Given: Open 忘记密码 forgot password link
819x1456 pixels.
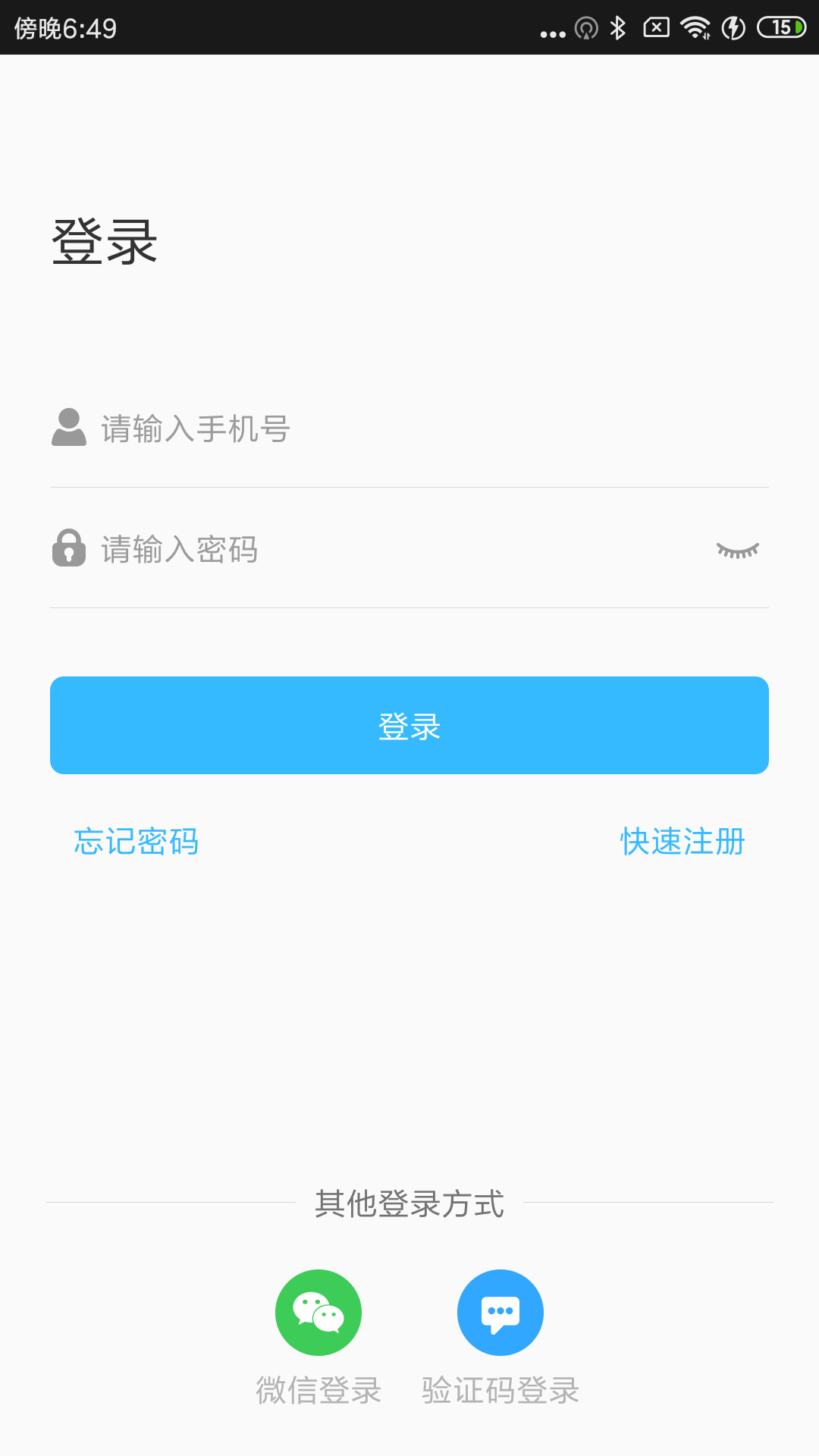Looking at the screenshot, I should point(136,841).
